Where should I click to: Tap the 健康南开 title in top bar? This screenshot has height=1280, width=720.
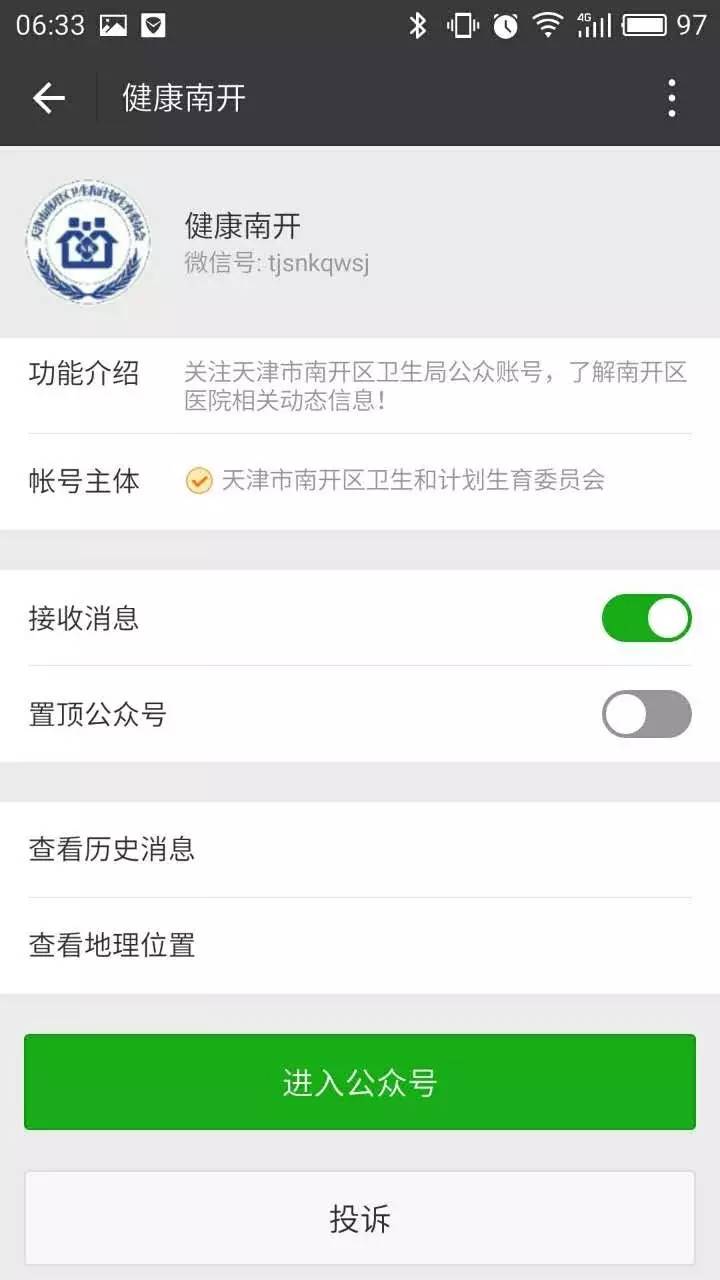tap(183, 97)
